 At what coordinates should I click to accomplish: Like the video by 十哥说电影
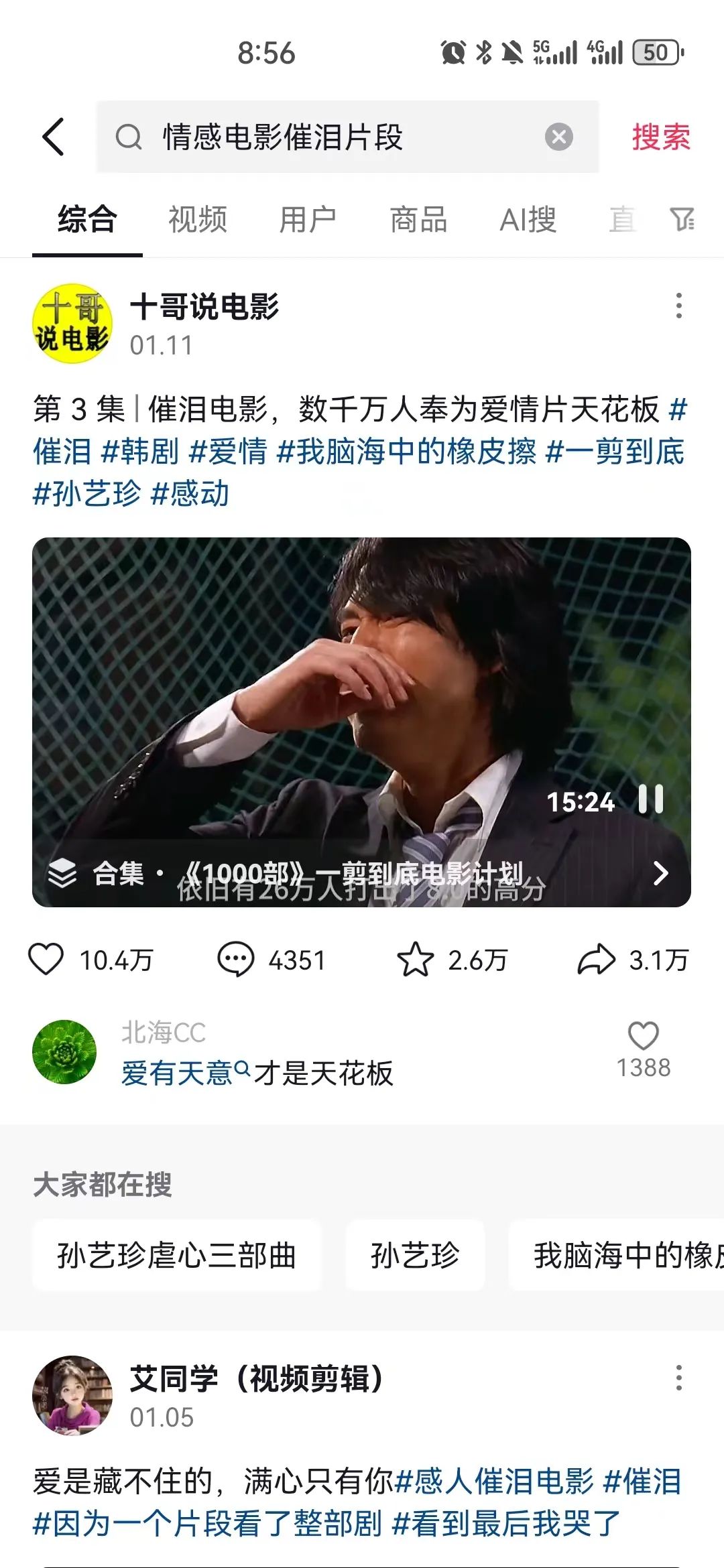click(x=46, y=960)
